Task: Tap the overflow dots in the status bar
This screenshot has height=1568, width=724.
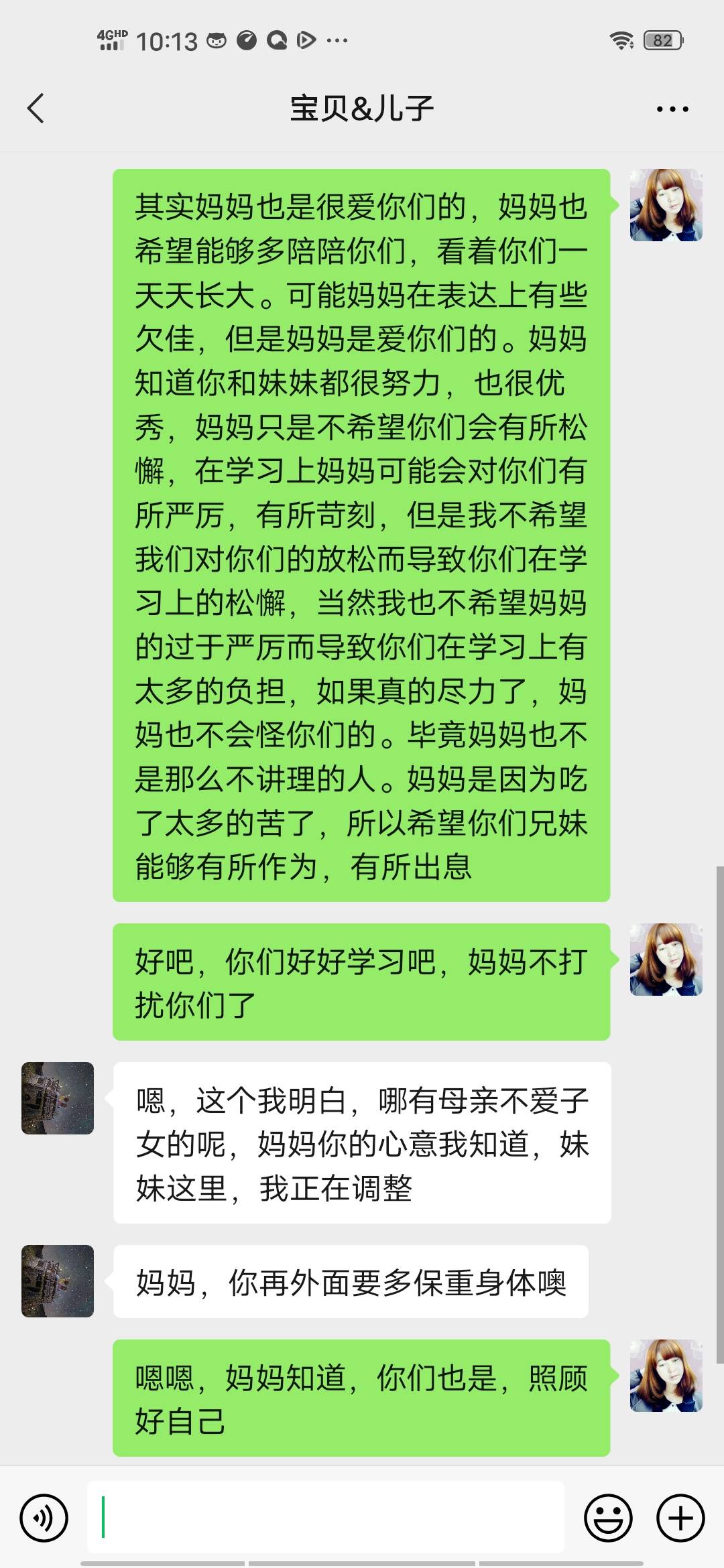Action: pyautogui.click(x=335, y=40)
